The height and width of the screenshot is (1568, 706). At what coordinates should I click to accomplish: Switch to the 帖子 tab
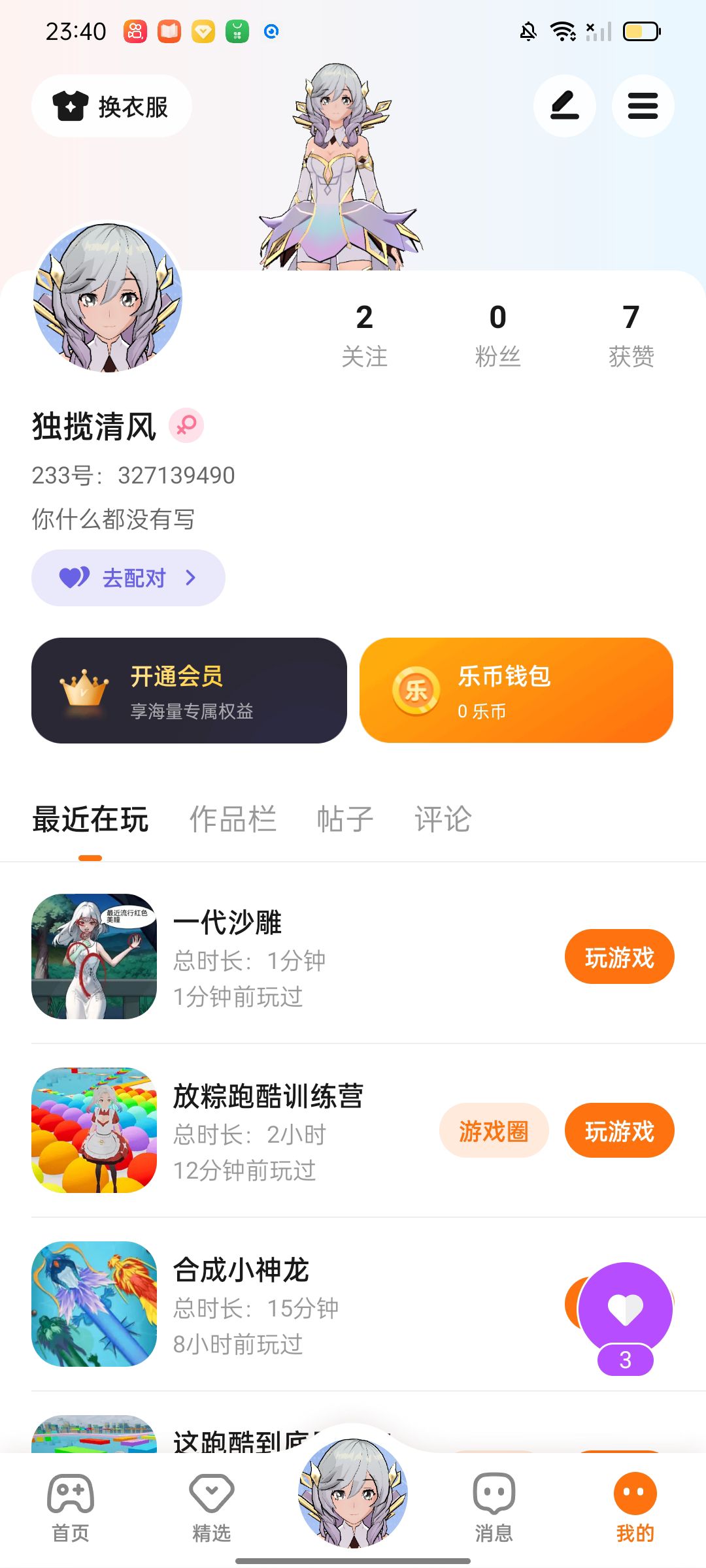click(x=345, y=819)
